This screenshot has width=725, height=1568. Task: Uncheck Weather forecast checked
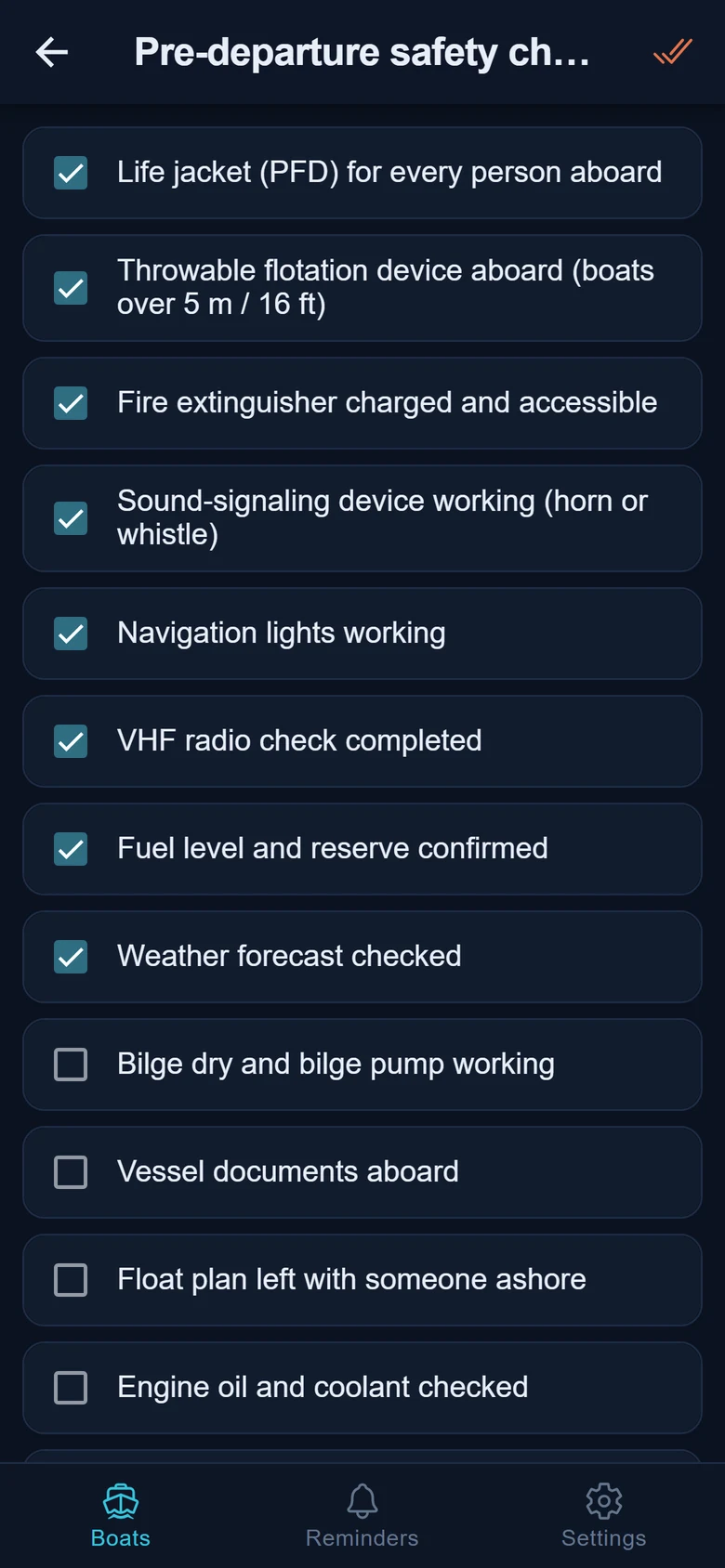[x=71, y=957]
